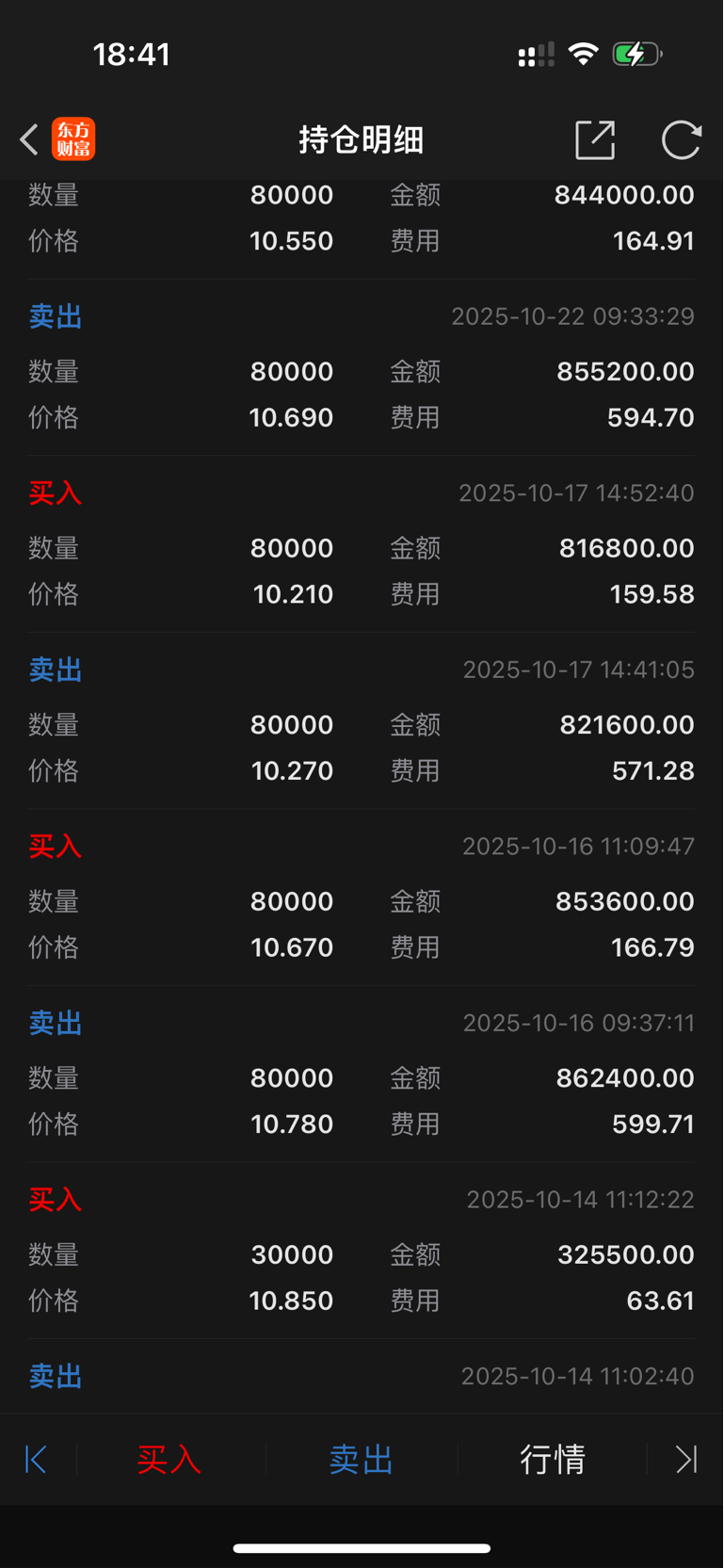The height and width of the screenshot is (1568, 724).
Task: Go back from 持仓明细 page
Action: pyautogui.click(x=29, y=140)
